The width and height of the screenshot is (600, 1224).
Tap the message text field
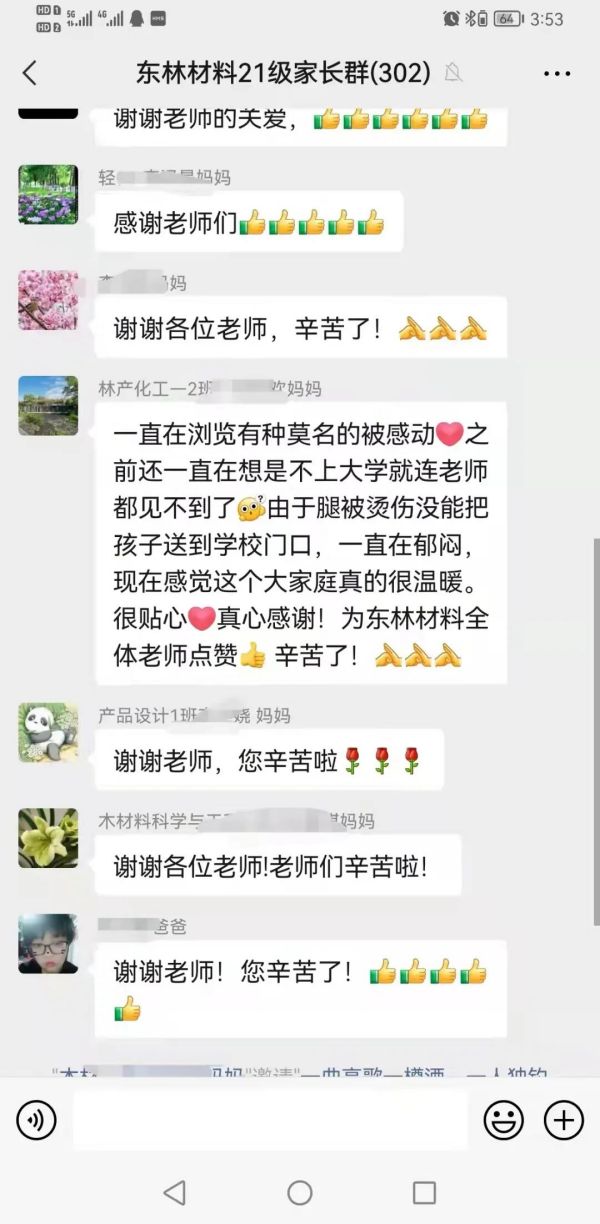point(270,1120)
